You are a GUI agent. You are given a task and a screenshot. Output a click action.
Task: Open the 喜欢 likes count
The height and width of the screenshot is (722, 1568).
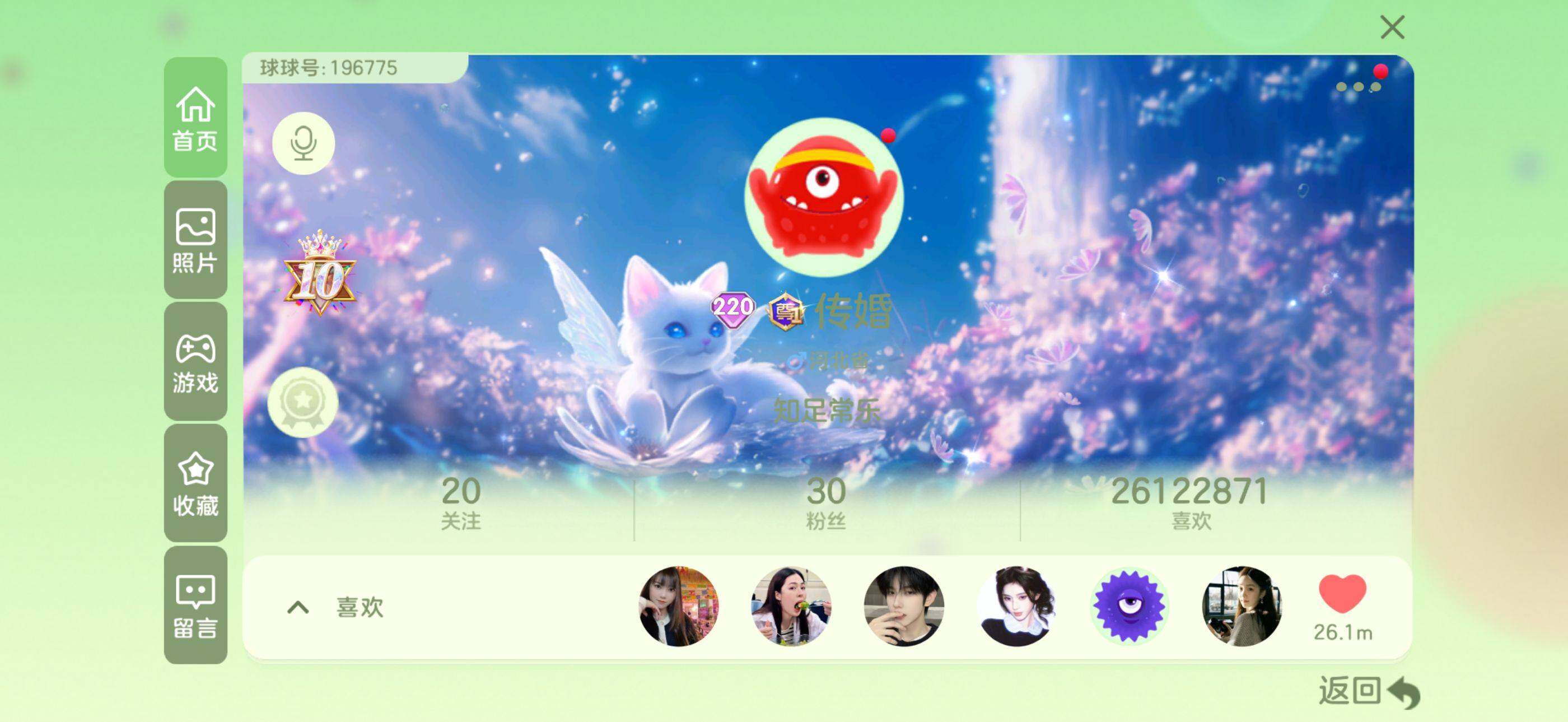1190,504
